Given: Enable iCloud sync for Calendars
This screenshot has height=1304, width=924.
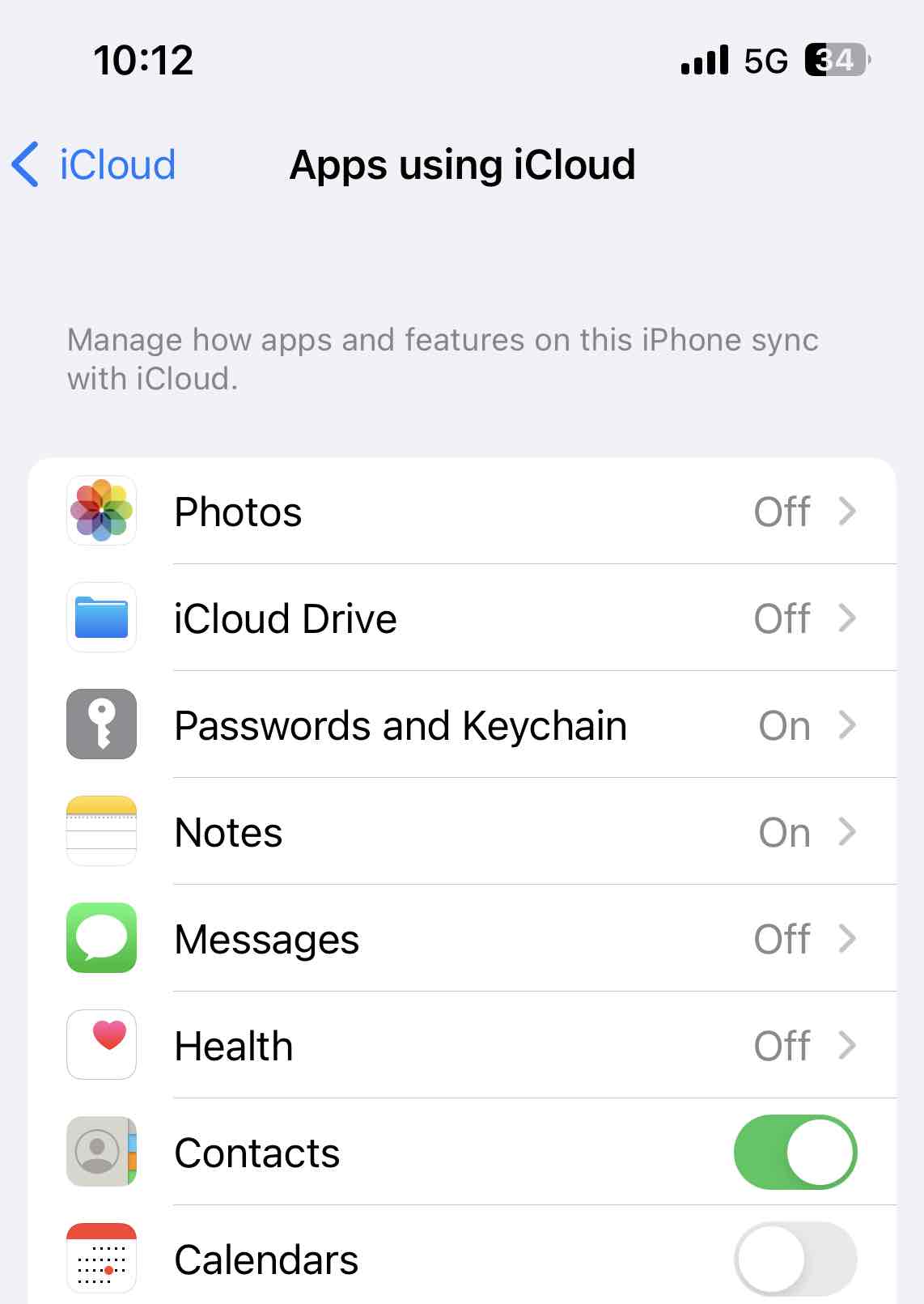Looking at the screenshot, I should (x=796, y=1259).
